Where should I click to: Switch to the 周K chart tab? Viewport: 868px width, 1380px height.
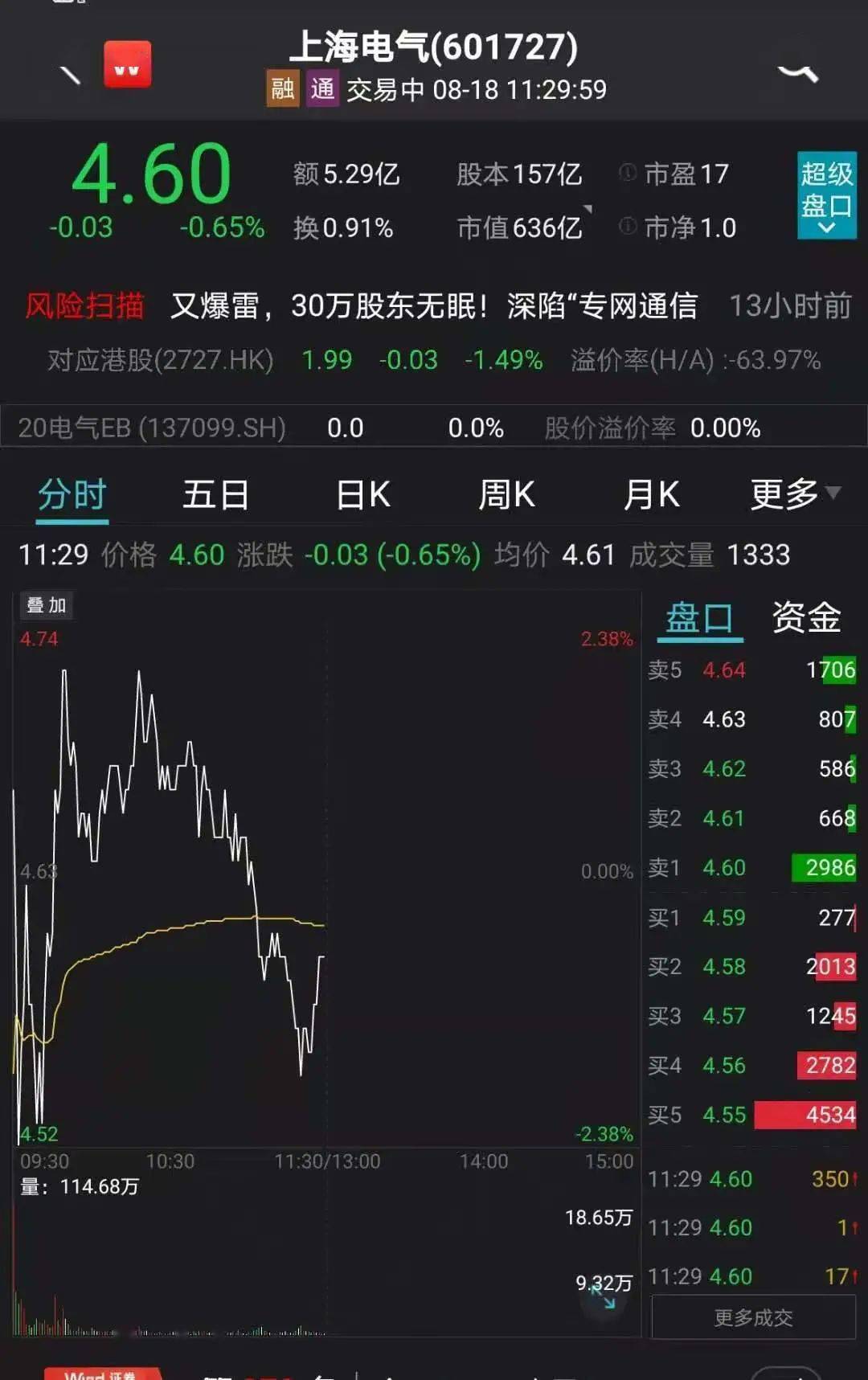506,494
